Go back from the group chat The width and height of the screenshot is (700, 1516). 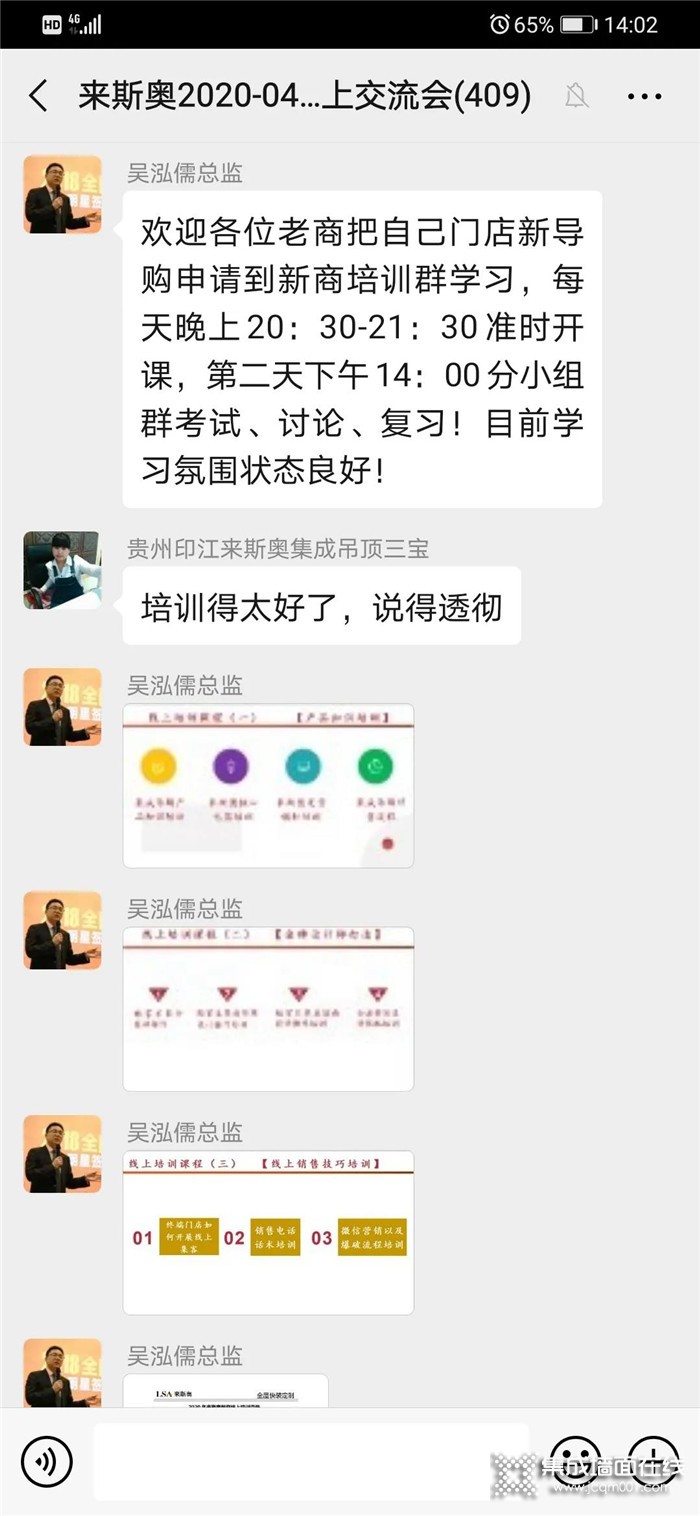click(x=38, y=96)
